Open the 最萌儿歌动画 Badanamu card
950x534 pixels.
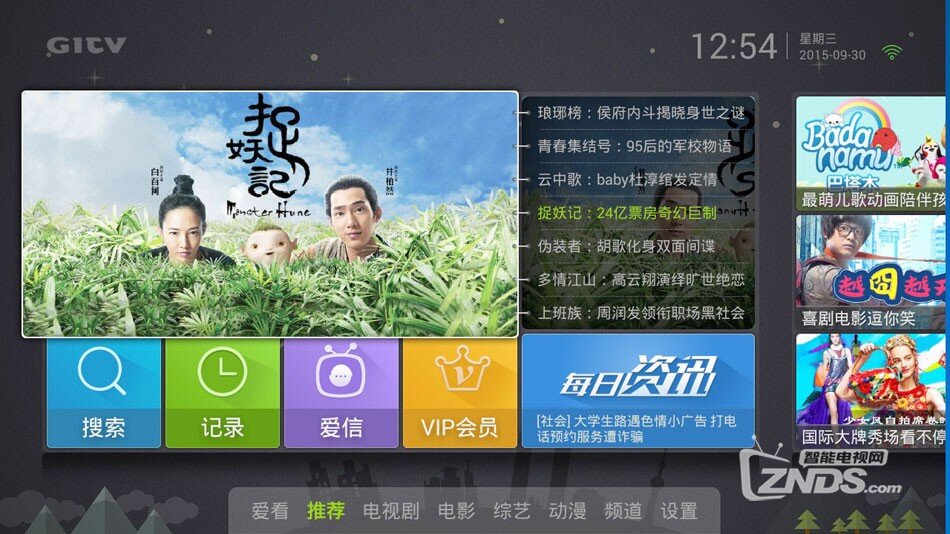[x=872, y=152]
